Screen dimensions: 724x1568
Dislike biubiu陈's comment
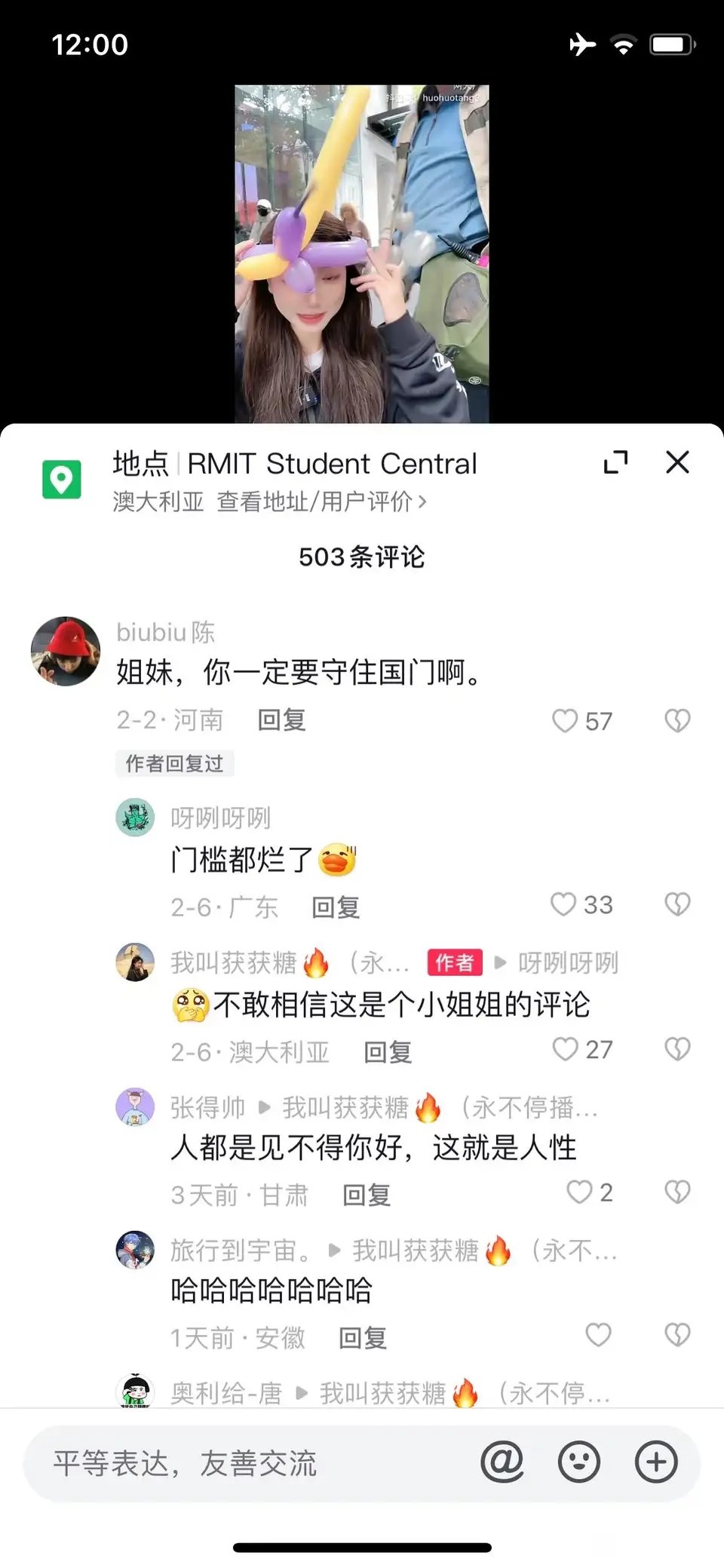[x=677, y=721]
